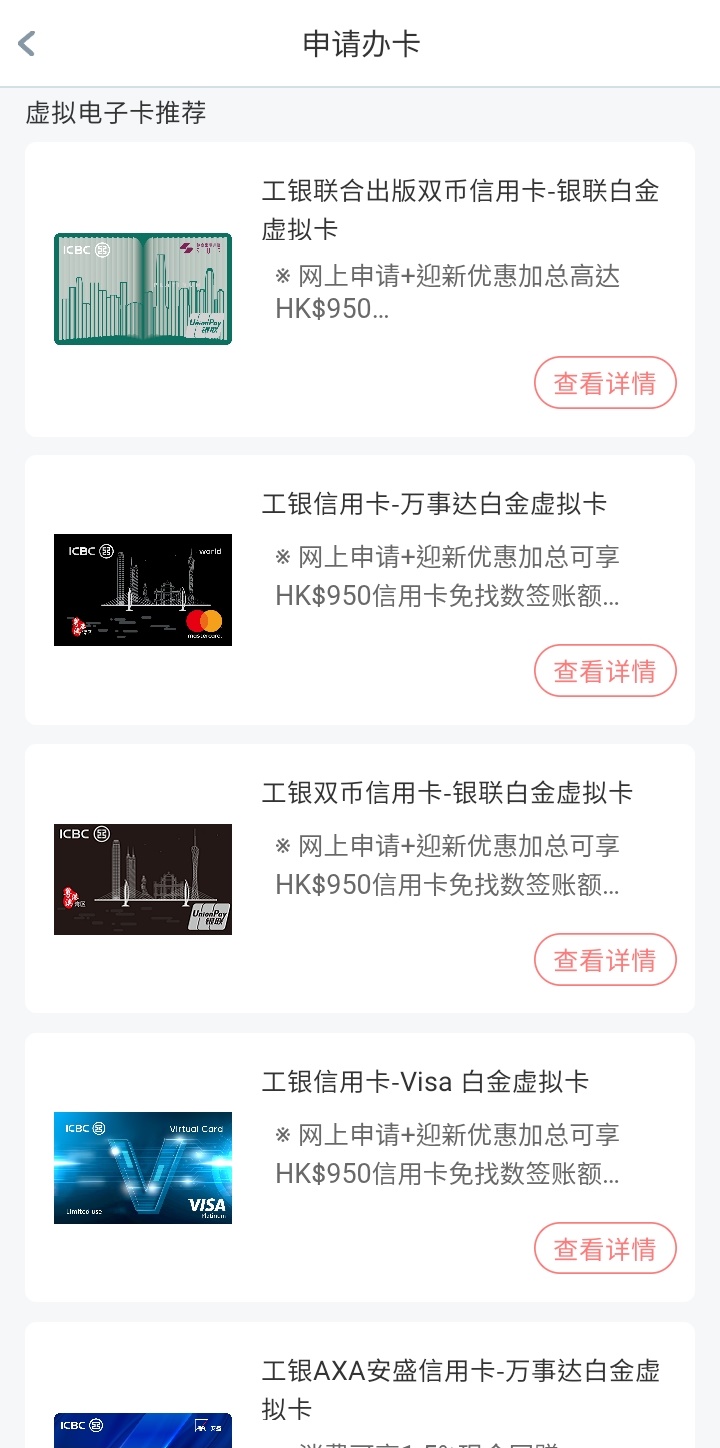
Task: Tap the 申请办卡 page title
Action: click(x=360, y=44)
